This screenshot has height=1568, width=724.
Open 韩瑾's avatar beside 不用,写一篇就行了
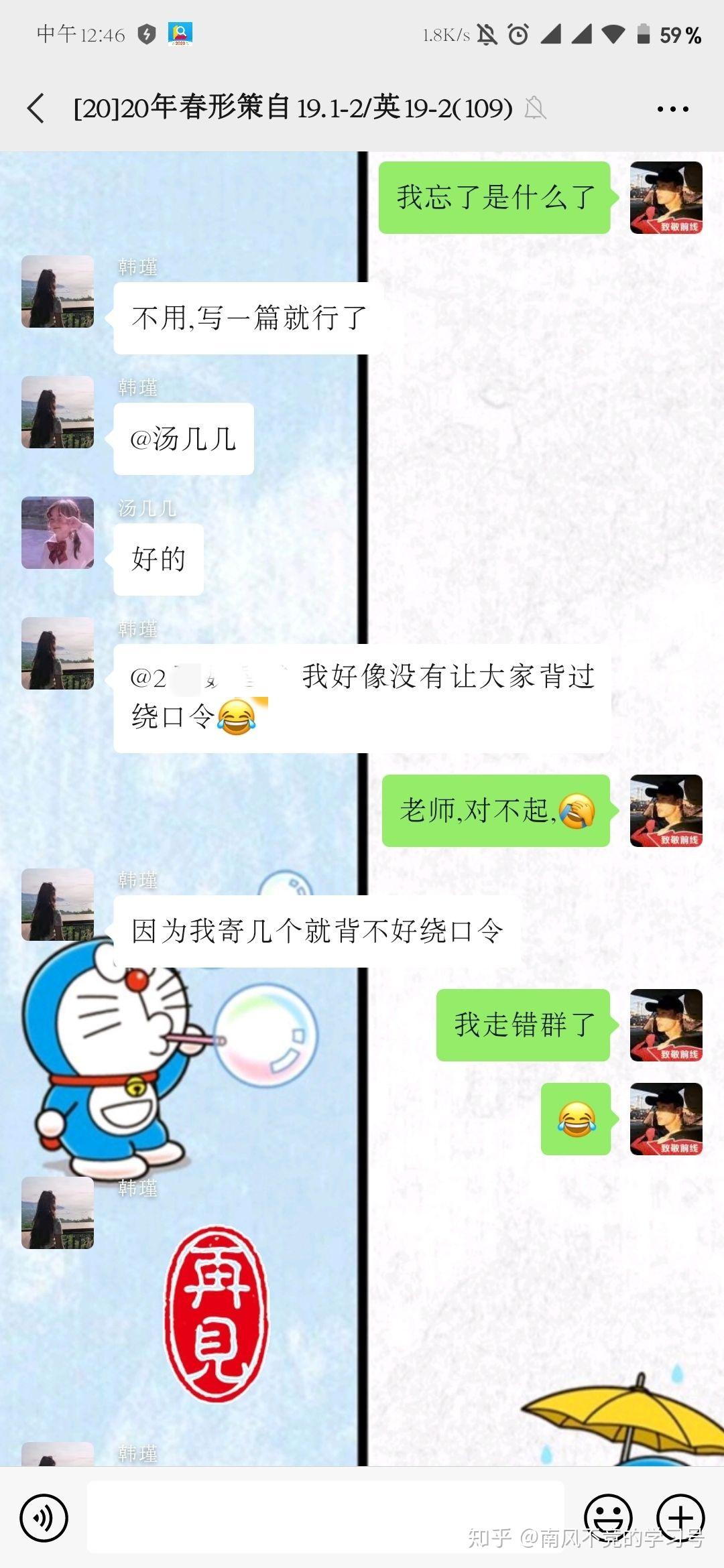point(58,291)
